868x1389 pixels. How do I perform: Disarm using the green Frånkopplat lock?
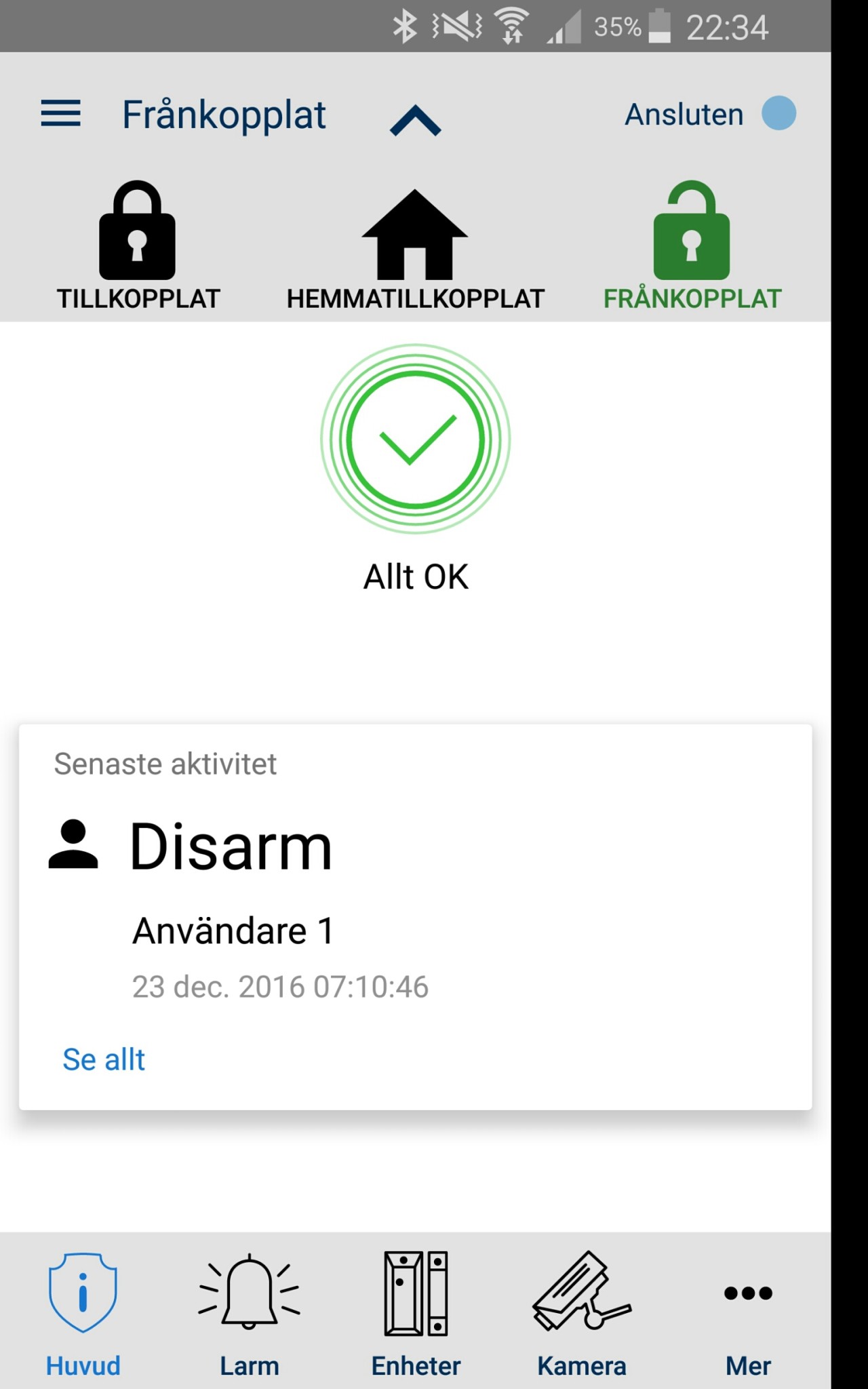click(692, 246)
